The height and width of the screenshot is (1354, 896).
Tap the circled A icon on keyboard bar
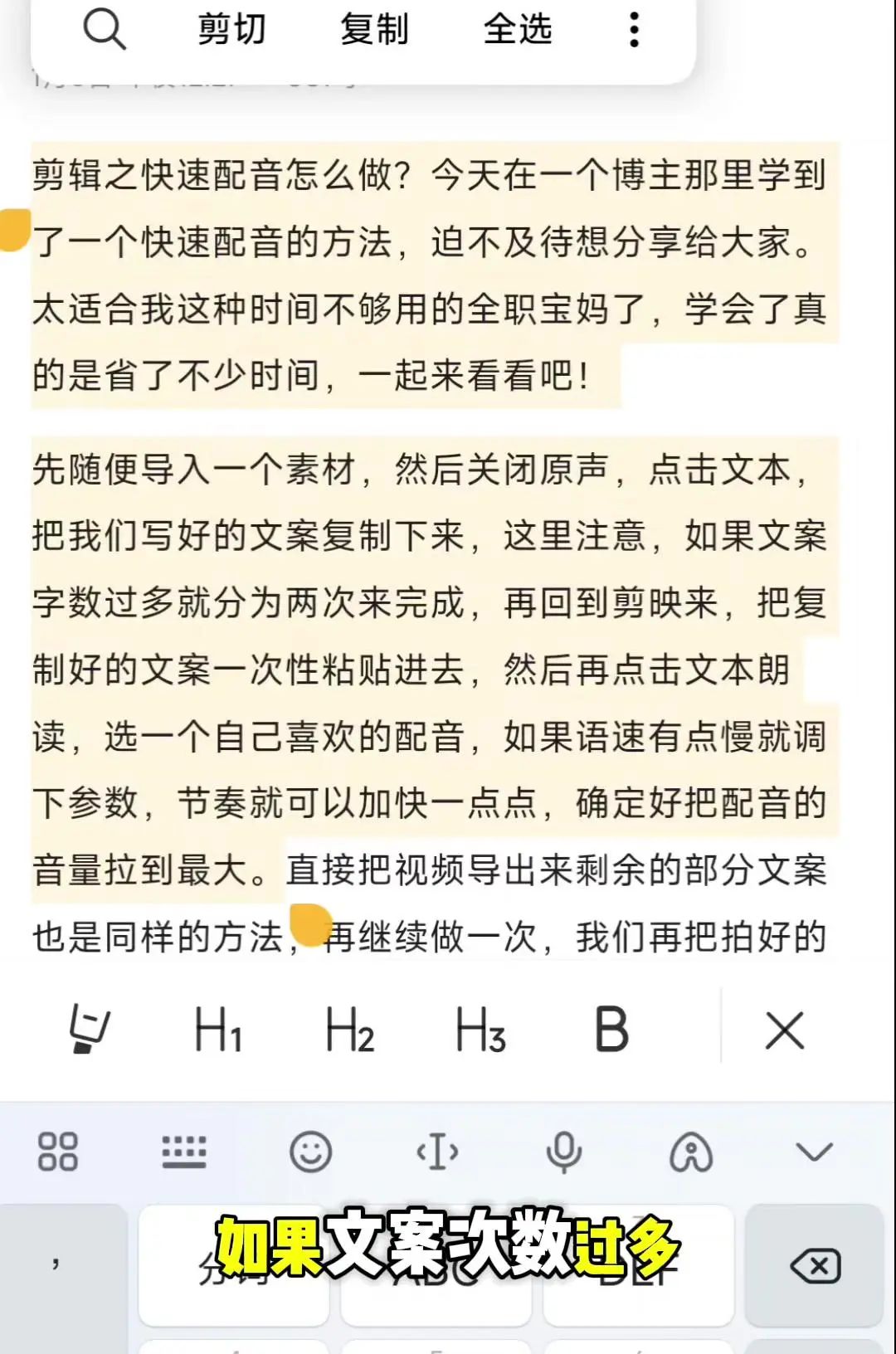tap(690, 1152)
